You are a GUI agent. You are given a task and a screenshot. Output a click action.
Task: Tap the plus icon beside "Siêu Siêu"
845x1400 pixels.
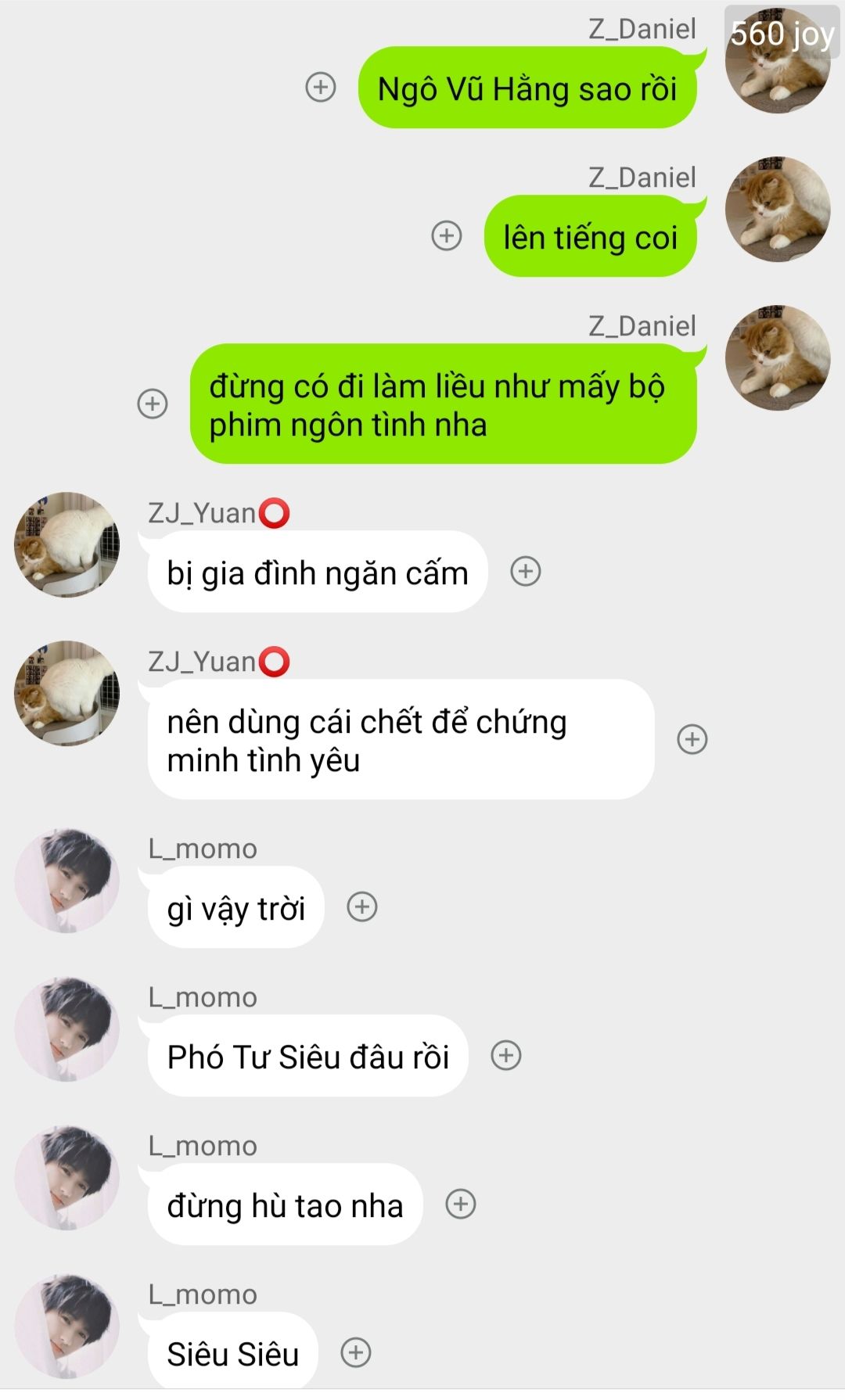pyautogui.click(x=356, y=1353)
